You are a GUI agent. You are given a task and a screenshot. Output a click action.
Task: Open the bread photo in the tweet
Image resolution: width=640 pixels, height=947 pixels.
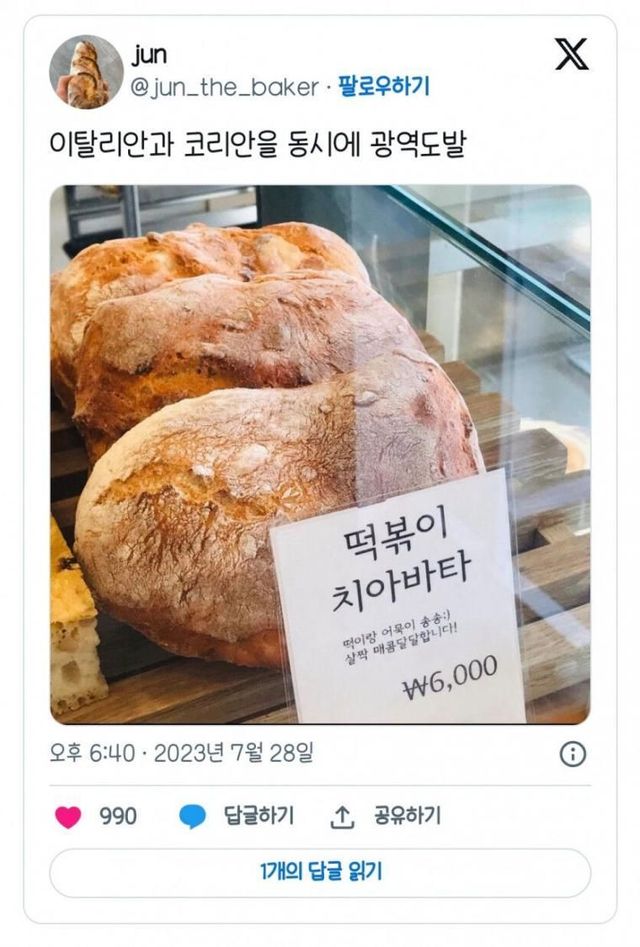pyautogui.click(x=320, y=454)
